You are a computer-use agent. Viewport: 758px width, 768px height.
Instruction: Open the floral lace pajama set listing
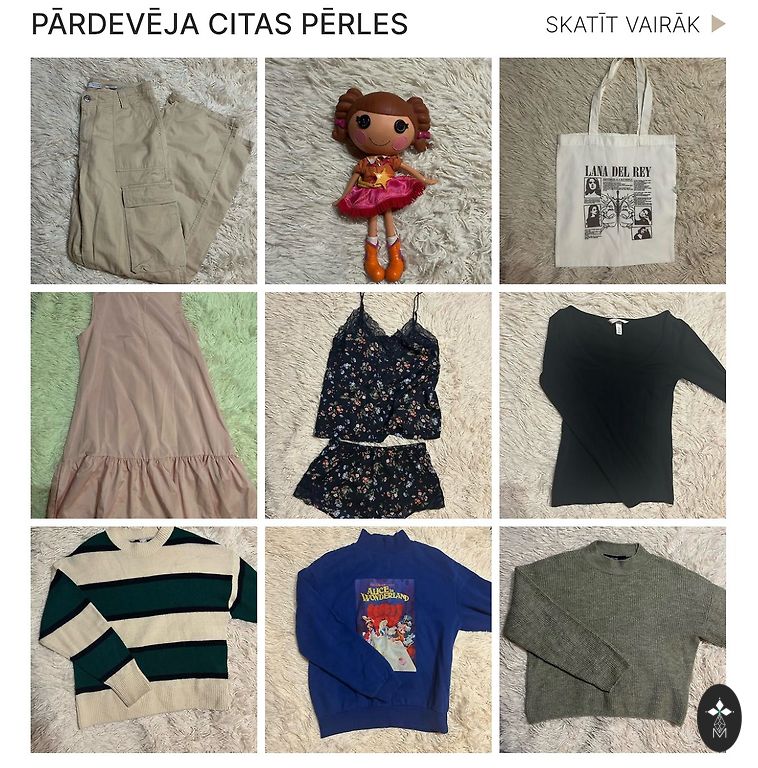pos(378,405)
